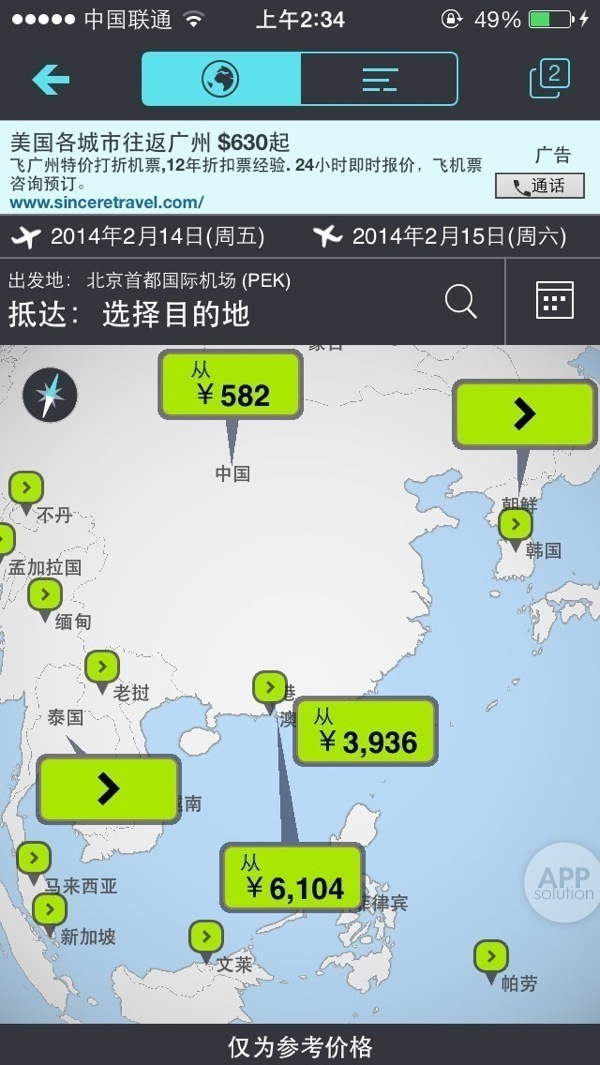
Task: Switch to the list view tab
Action: coord(379,79)
